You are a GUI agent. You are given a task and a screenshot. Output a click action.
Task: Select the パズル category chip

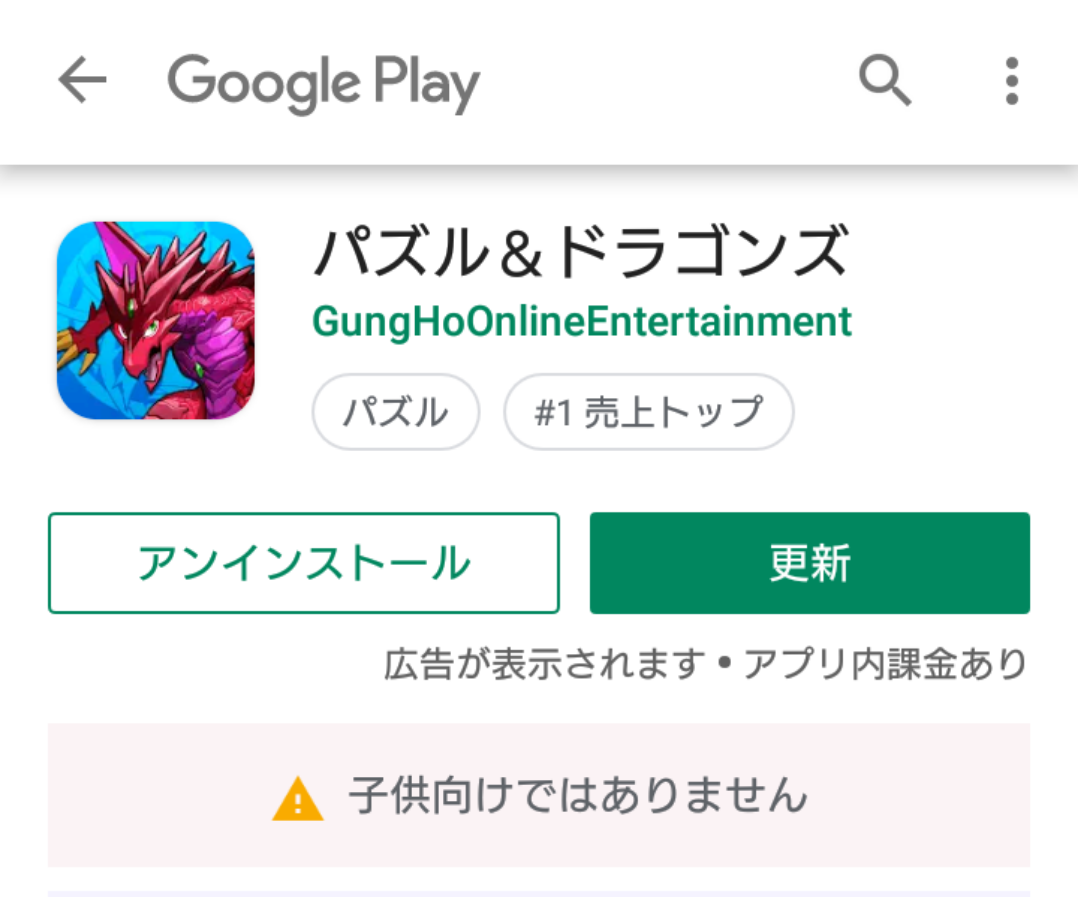[x=396, y=412]
